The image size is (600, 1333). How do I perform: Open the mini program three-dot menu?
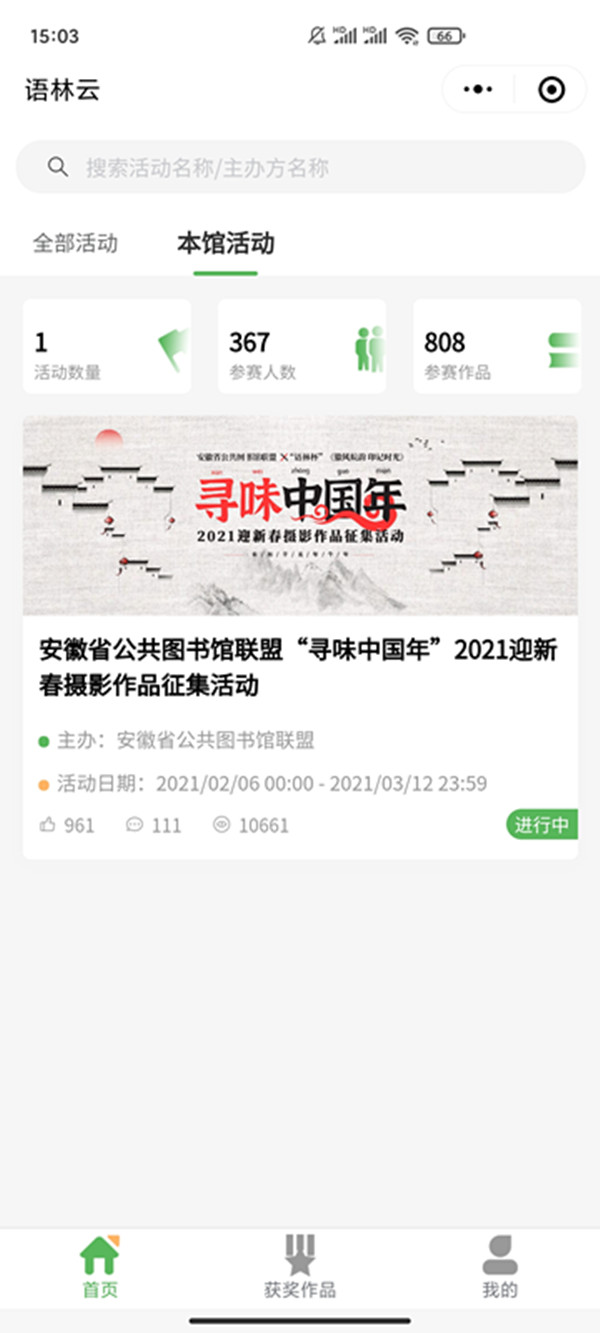tap(478, 90)
